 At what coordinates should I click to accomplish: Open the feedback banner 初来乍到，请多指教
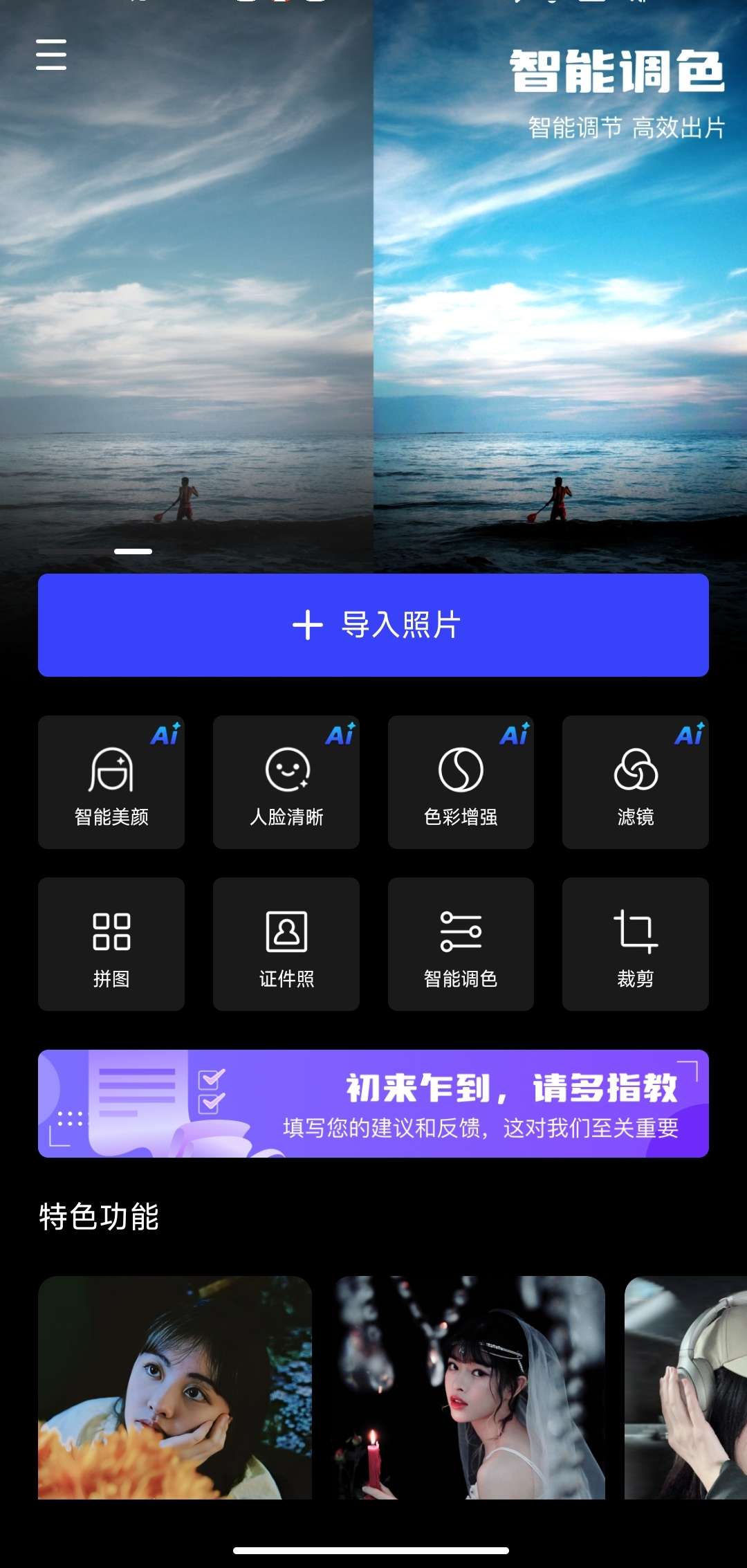[373, 1103]
